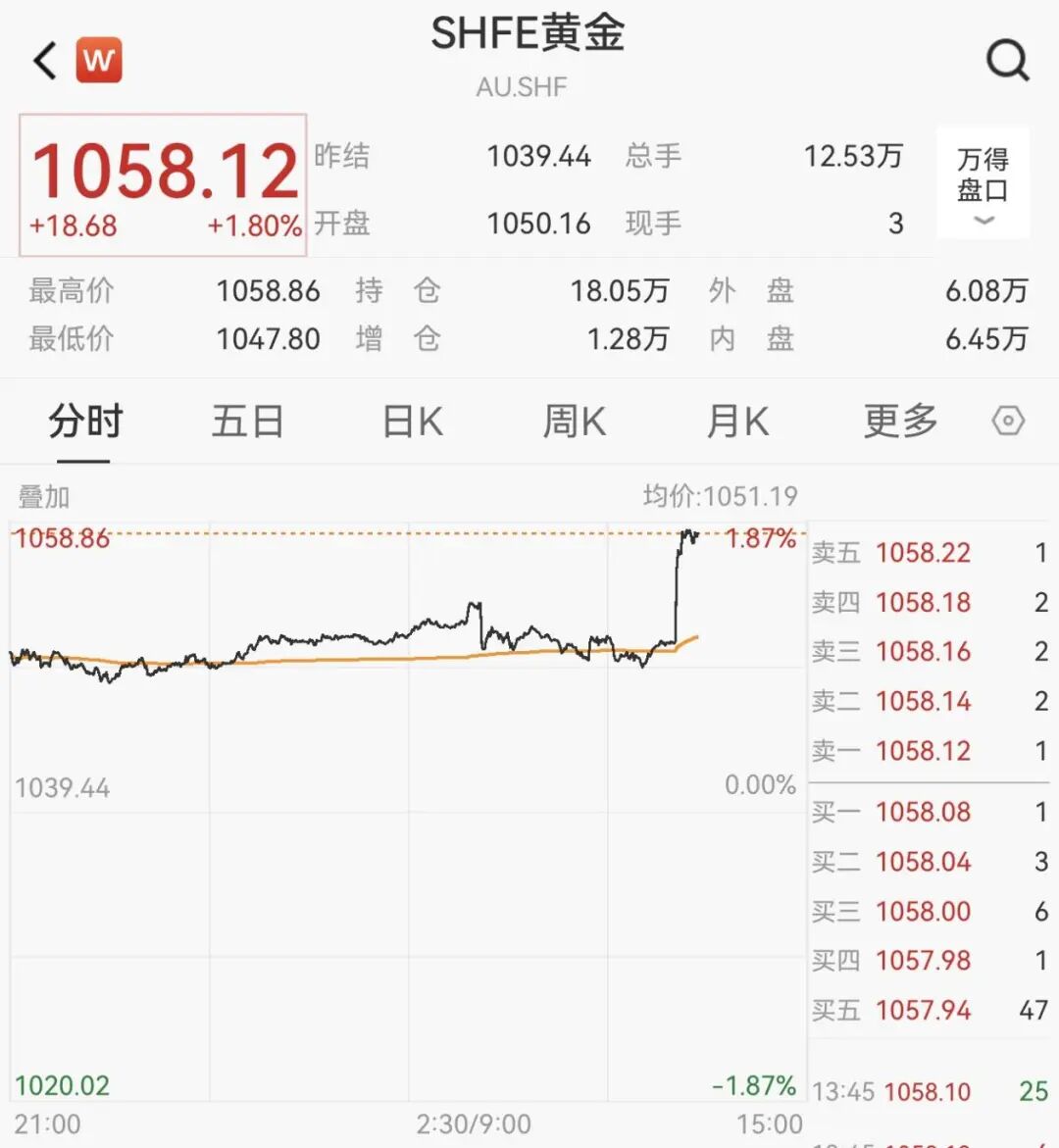
Task: Go back using the top arrow
Action: pyautogui.click(x=45, y=60)
